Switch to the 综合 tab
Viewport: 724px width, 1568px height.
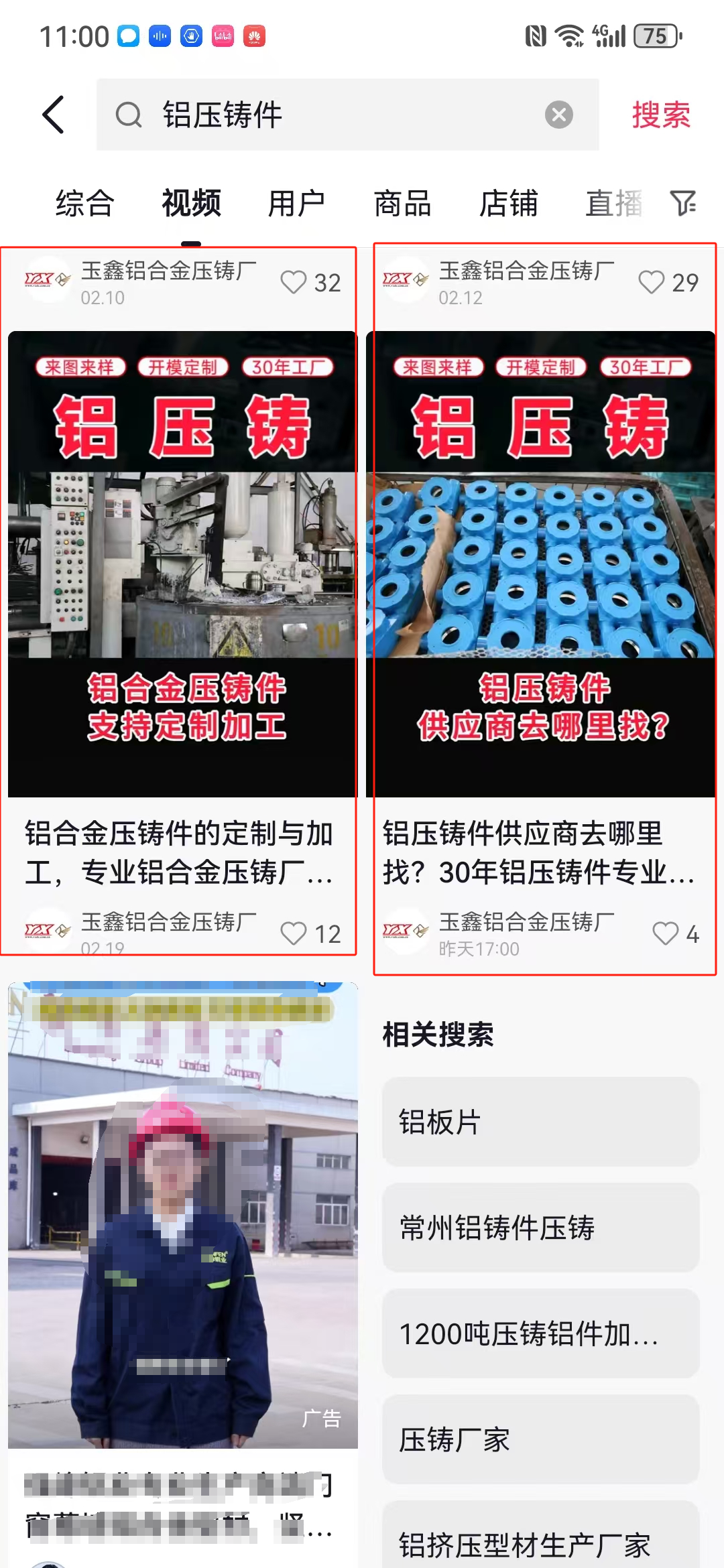pyautogui.click(x=85, y=203)
